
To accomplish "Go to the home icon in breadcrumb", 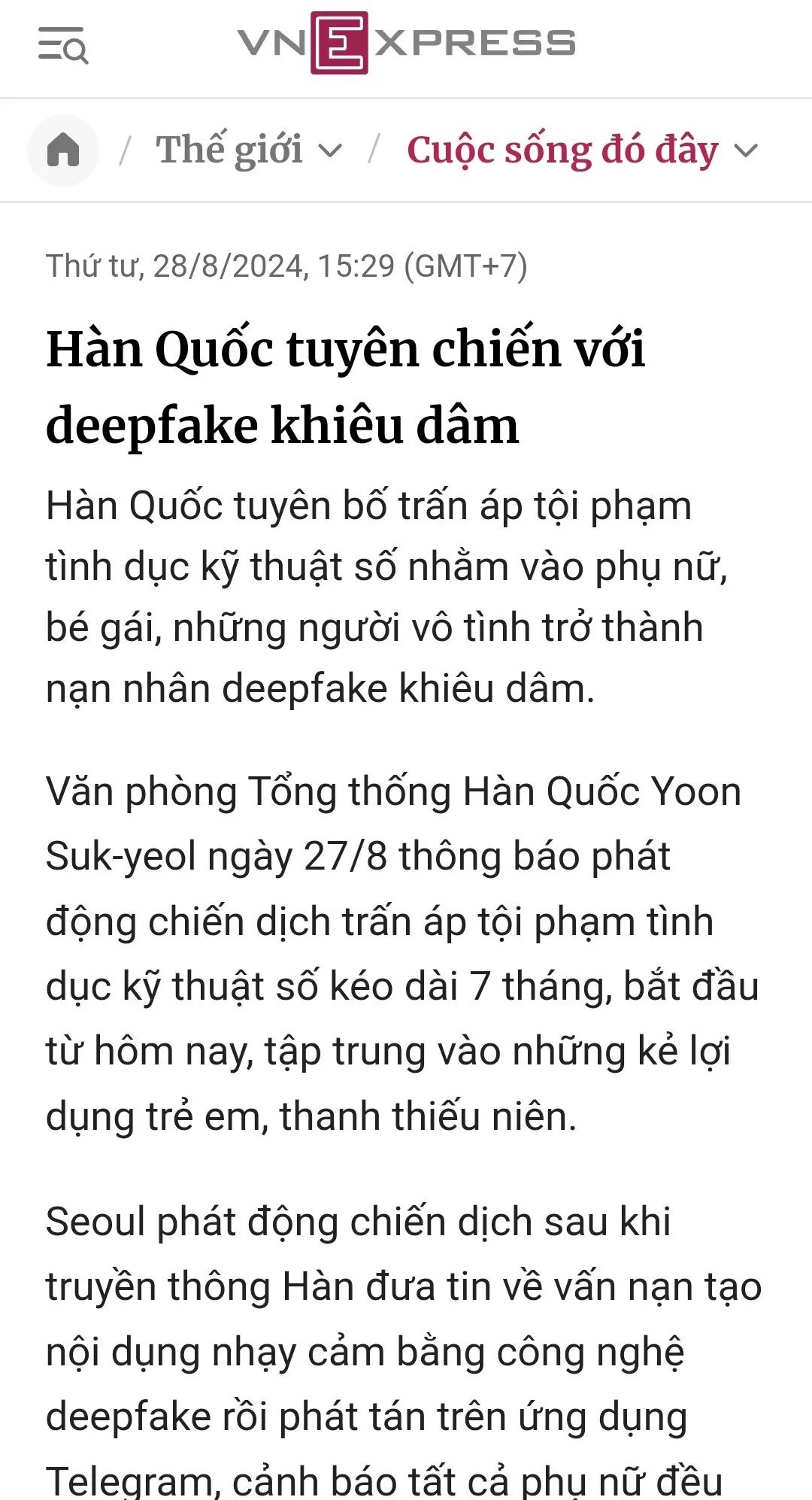I will (63, 150).
